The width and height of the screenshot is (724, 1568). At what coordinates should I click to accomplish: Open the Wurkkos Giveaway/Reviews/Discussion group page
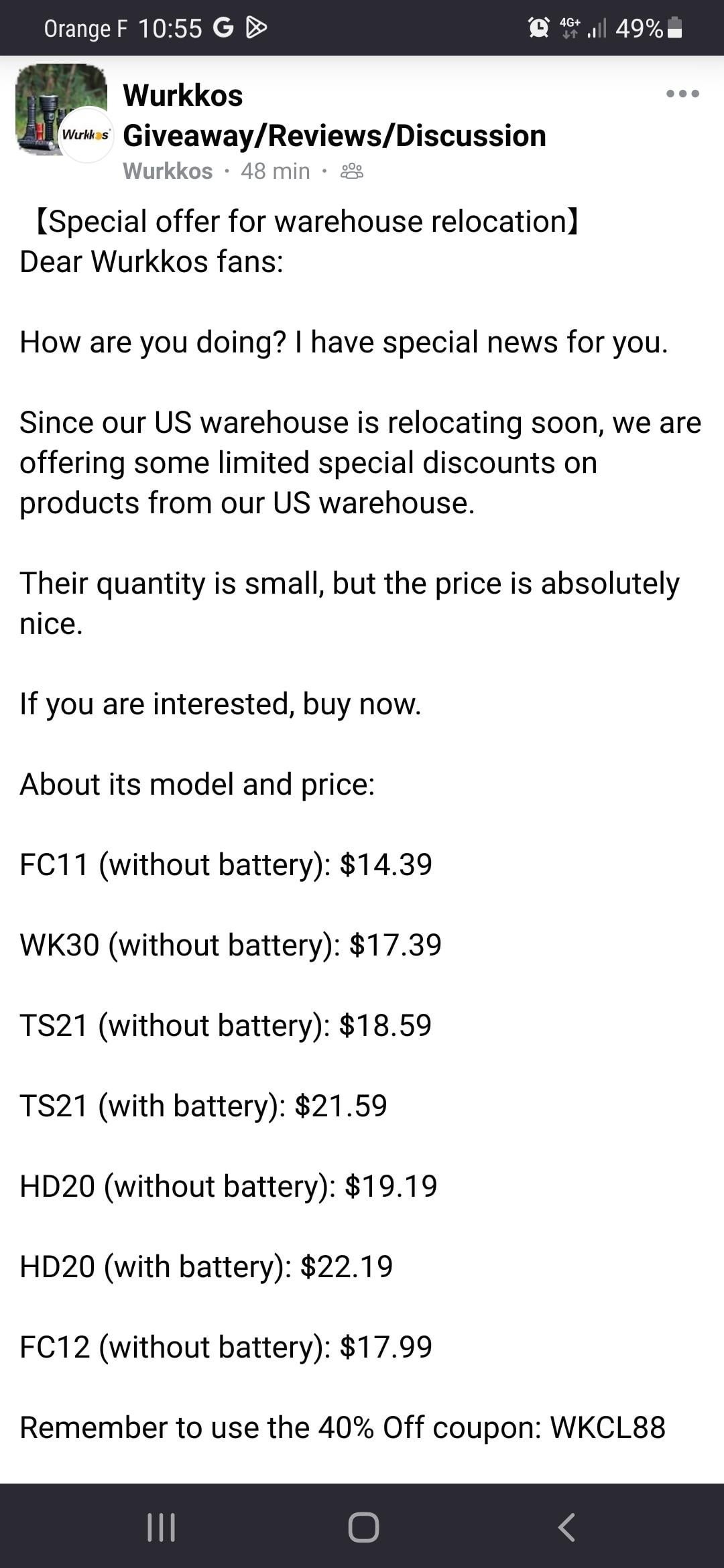334,115
